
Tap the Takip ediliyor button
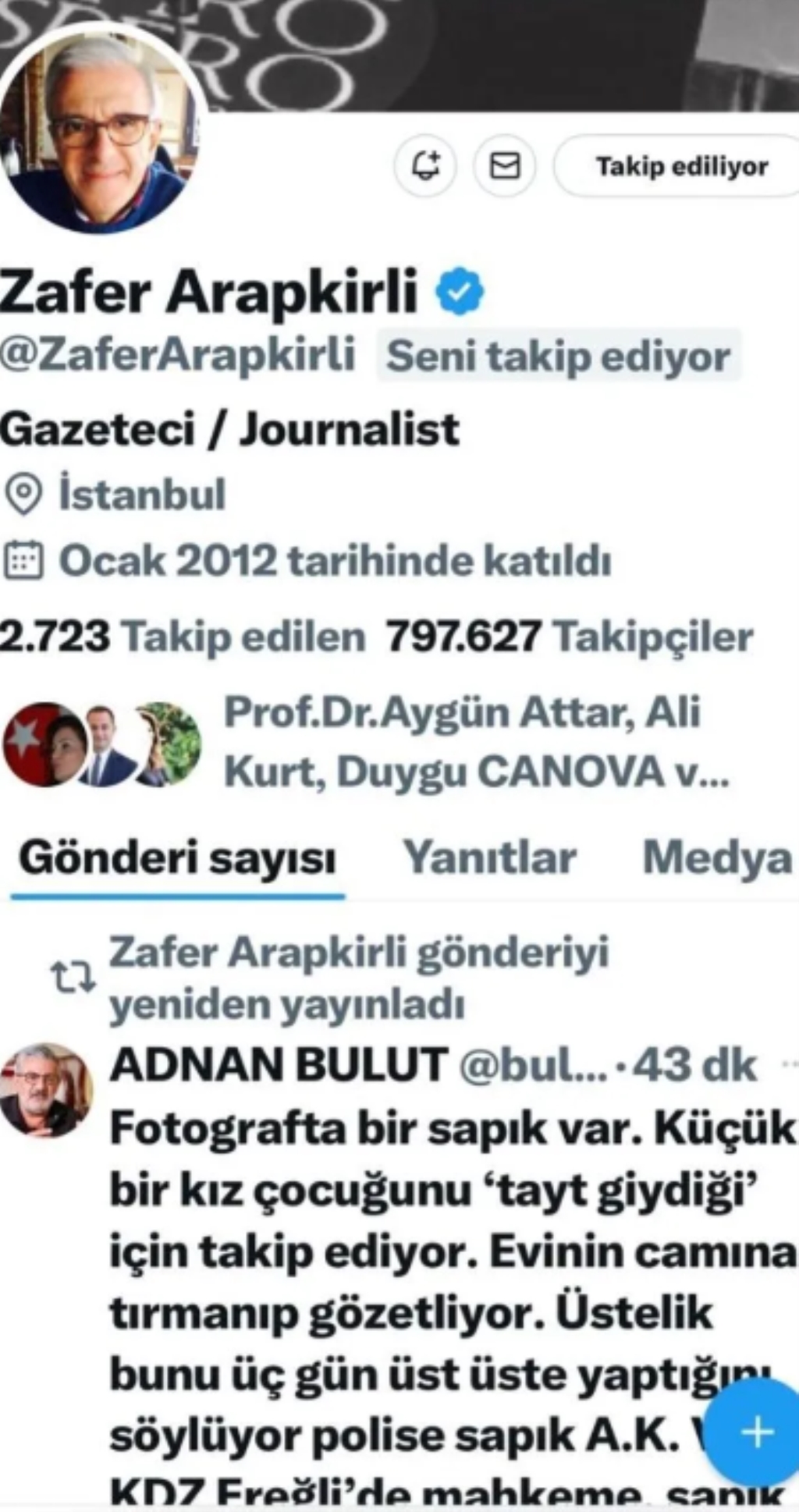[680, 166]
